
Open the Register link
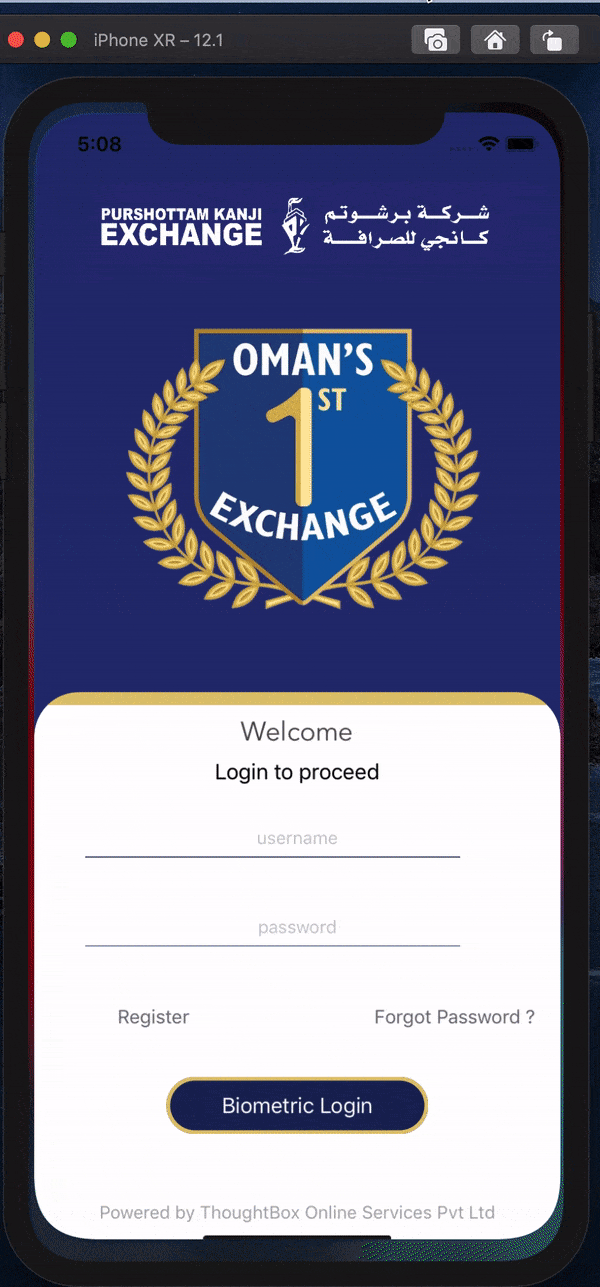tap(153, 1017)
